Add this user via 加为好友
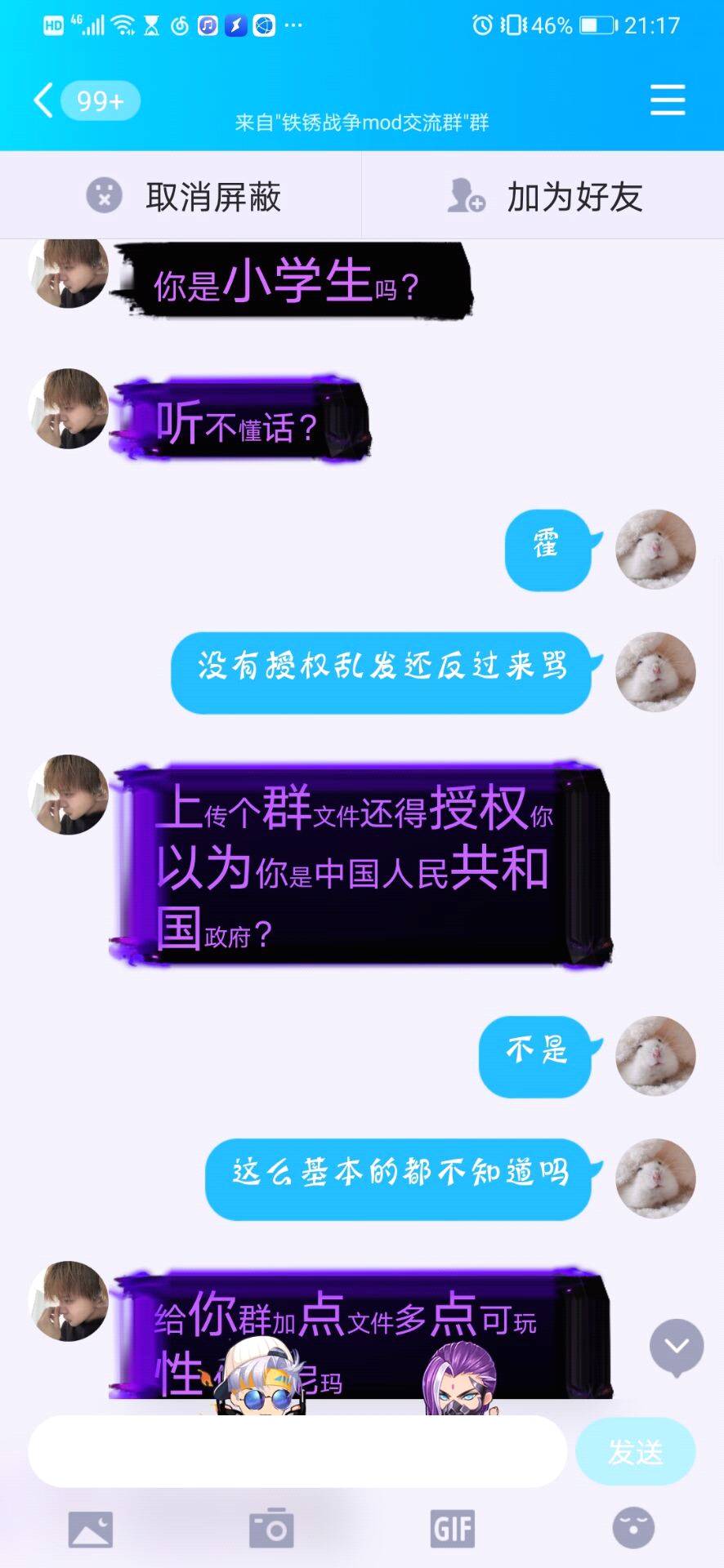This screenshot has width=724, height=1568. (x=544, y=196)
